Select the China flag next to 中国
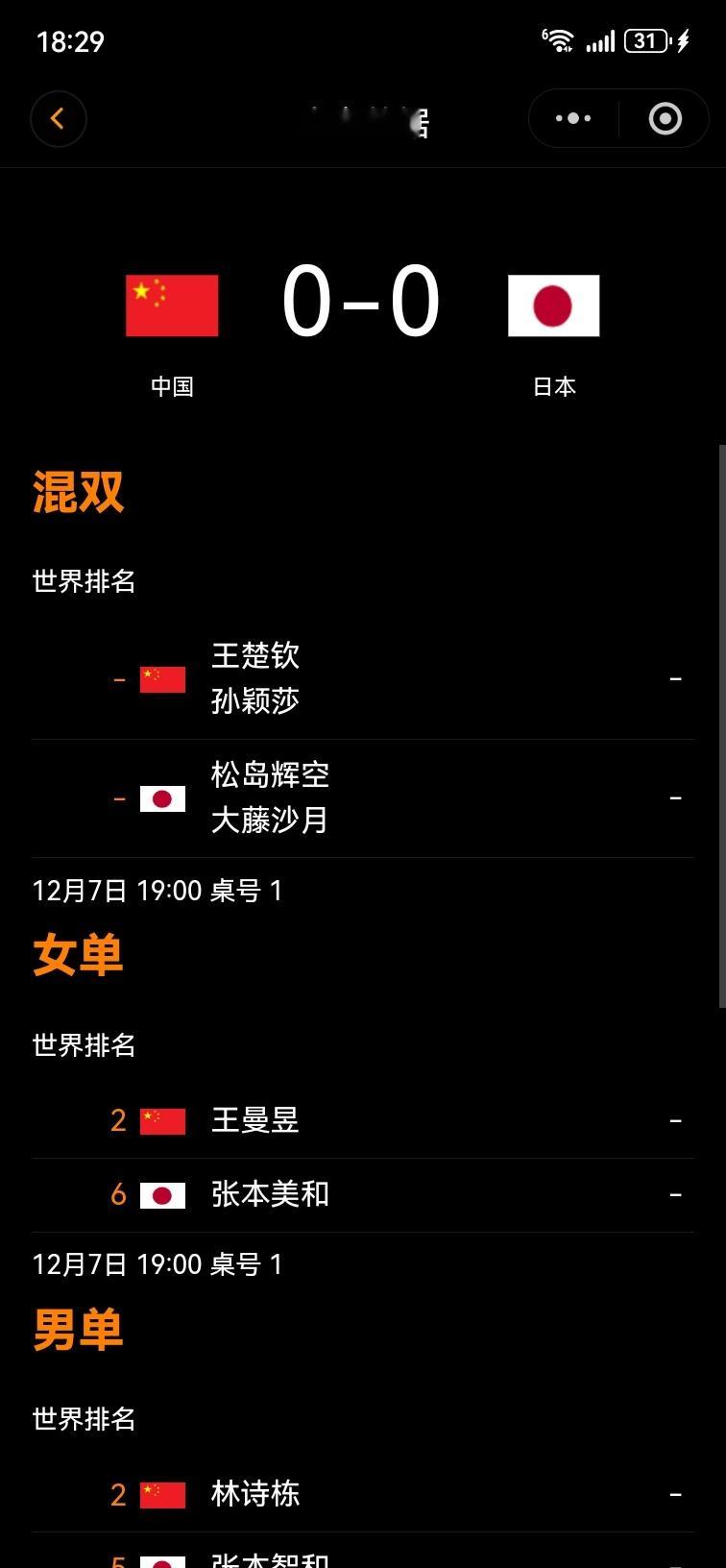The width and height of the screenshot is (726, 1568). [172, 305]
